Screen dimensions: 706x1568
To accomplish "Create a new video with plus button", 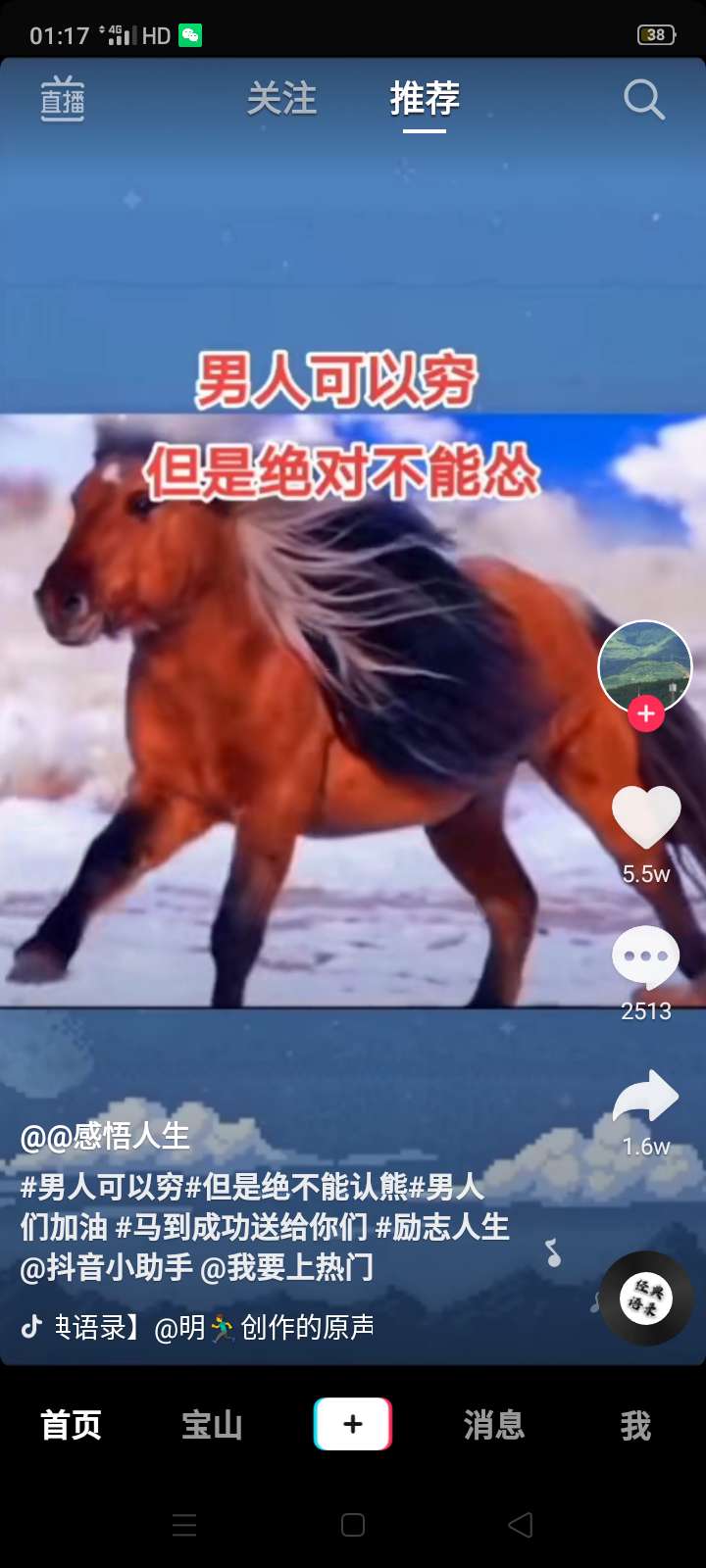I will point(353,1424).
